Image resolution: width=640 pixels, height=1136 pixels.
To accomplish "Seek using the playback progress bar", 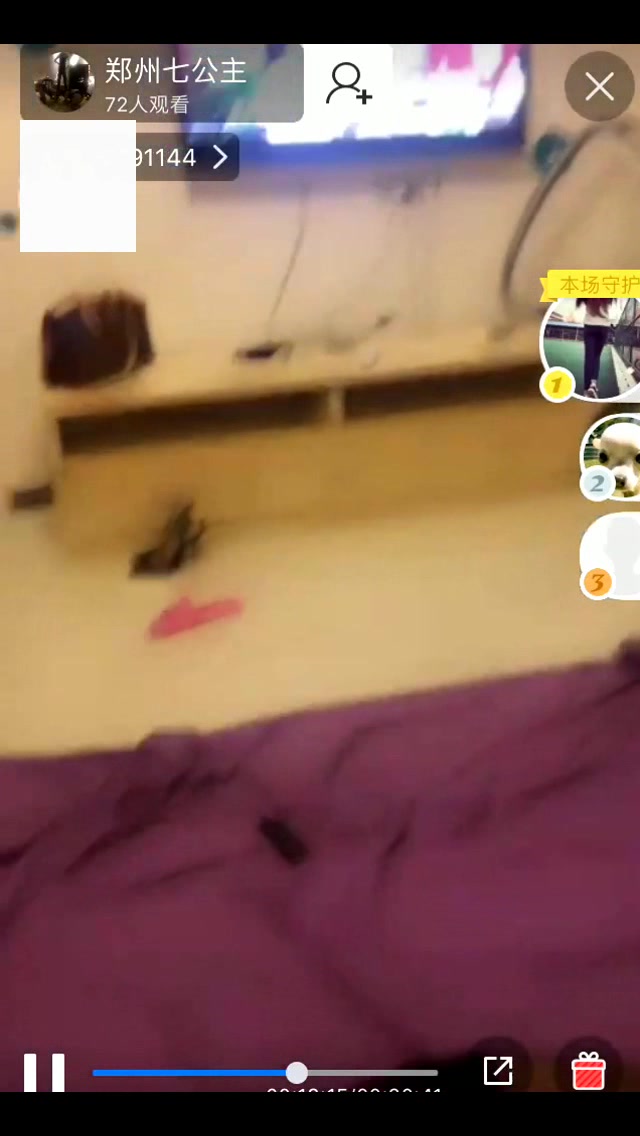I will [265, 1073].
